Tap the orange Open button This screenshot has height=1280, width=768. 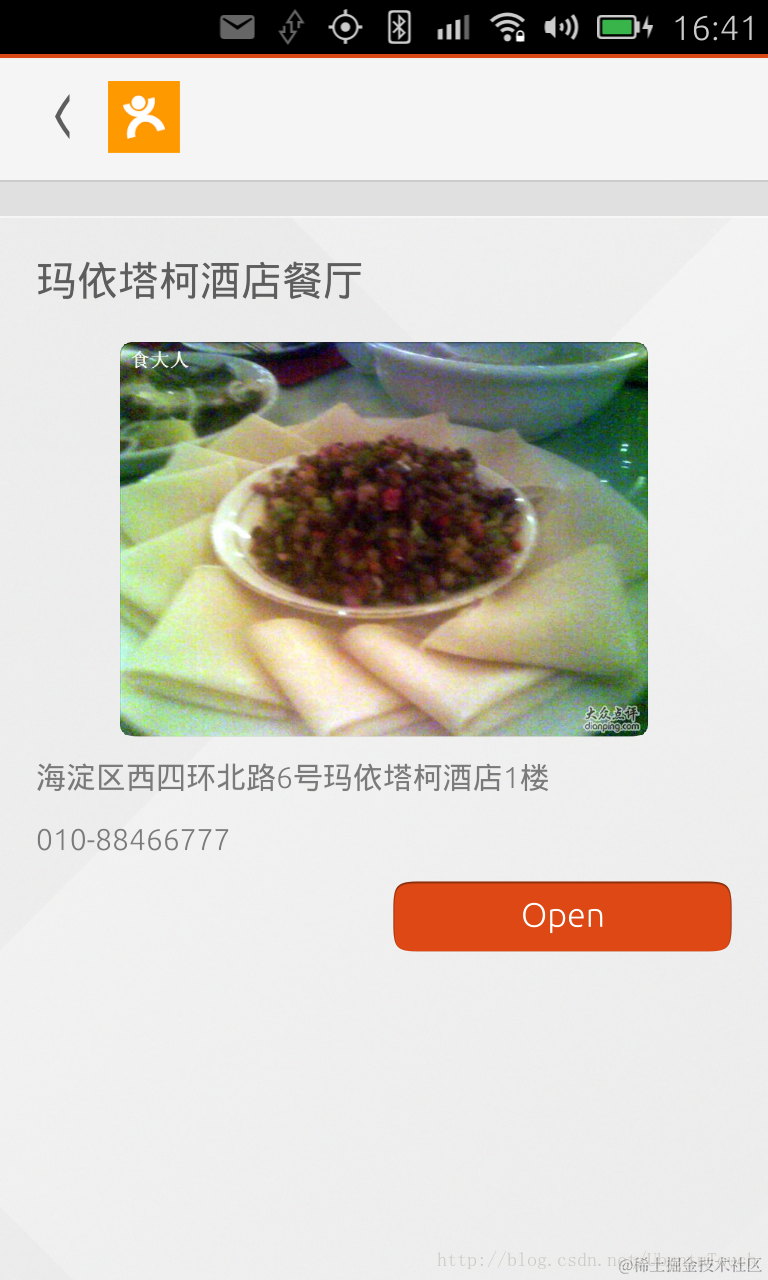click(x=562, y=916)
